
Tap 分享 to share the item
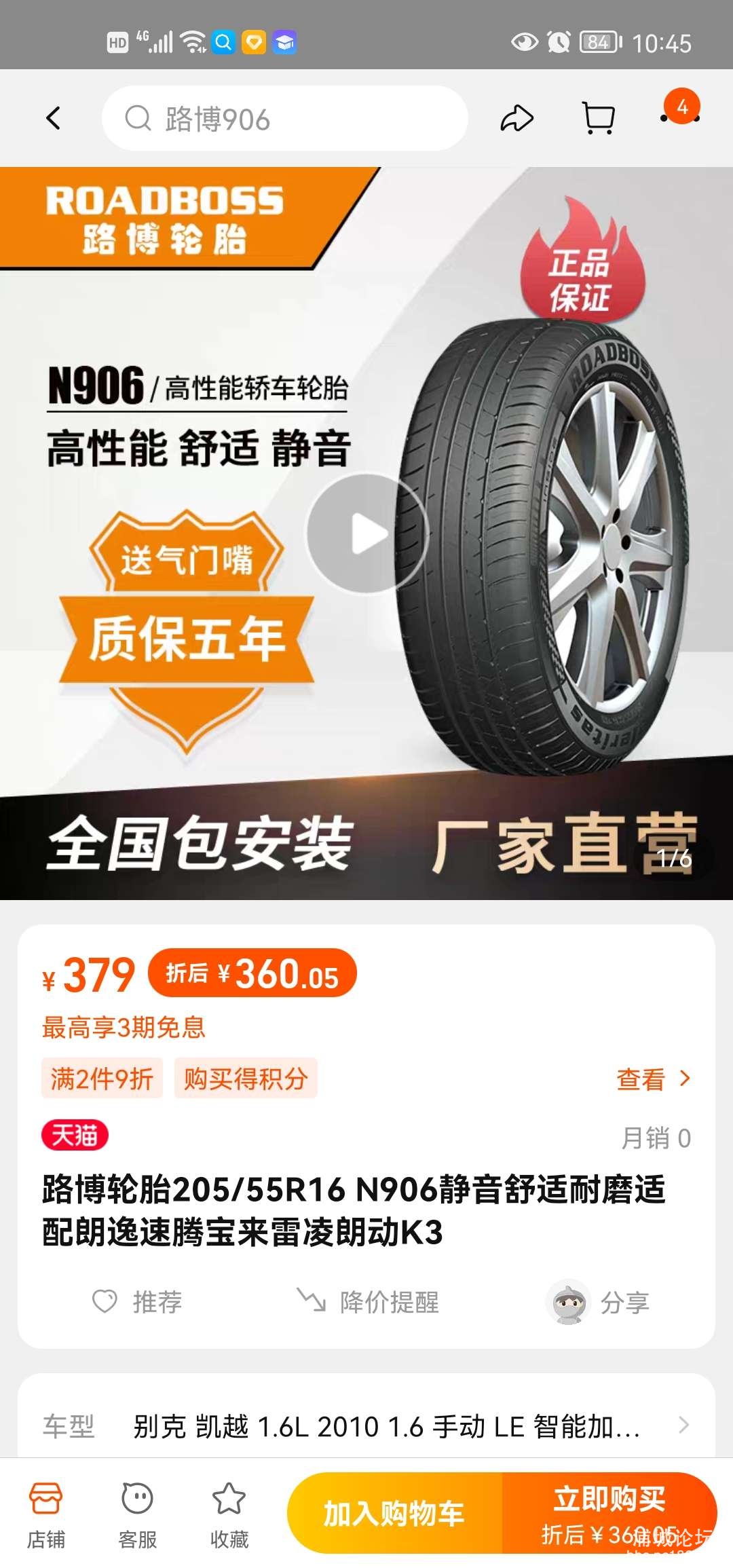[599, 1301]
